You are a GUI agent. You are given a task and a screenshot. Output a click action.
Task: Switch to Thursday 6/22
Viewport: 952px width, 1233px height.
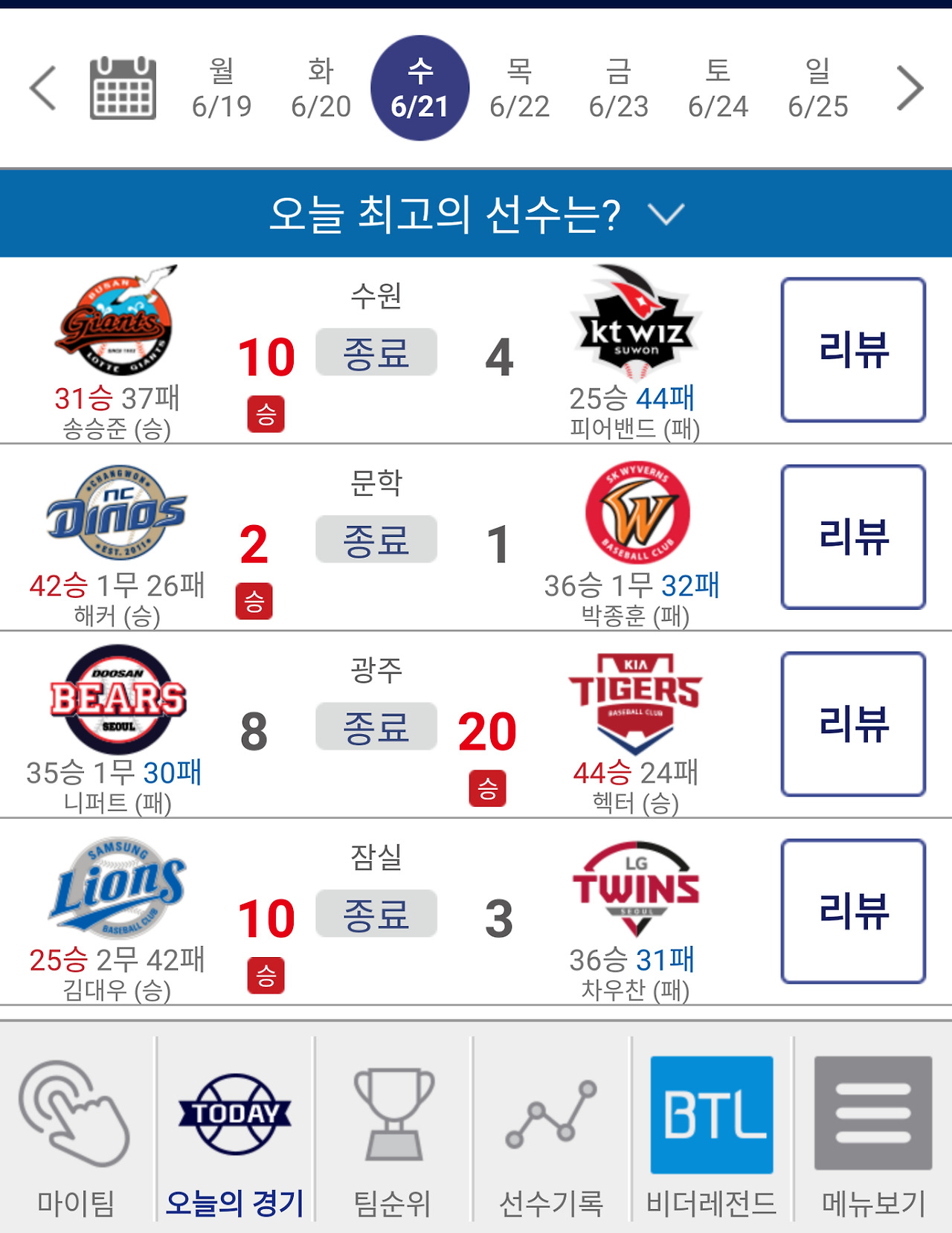point(519,88)
